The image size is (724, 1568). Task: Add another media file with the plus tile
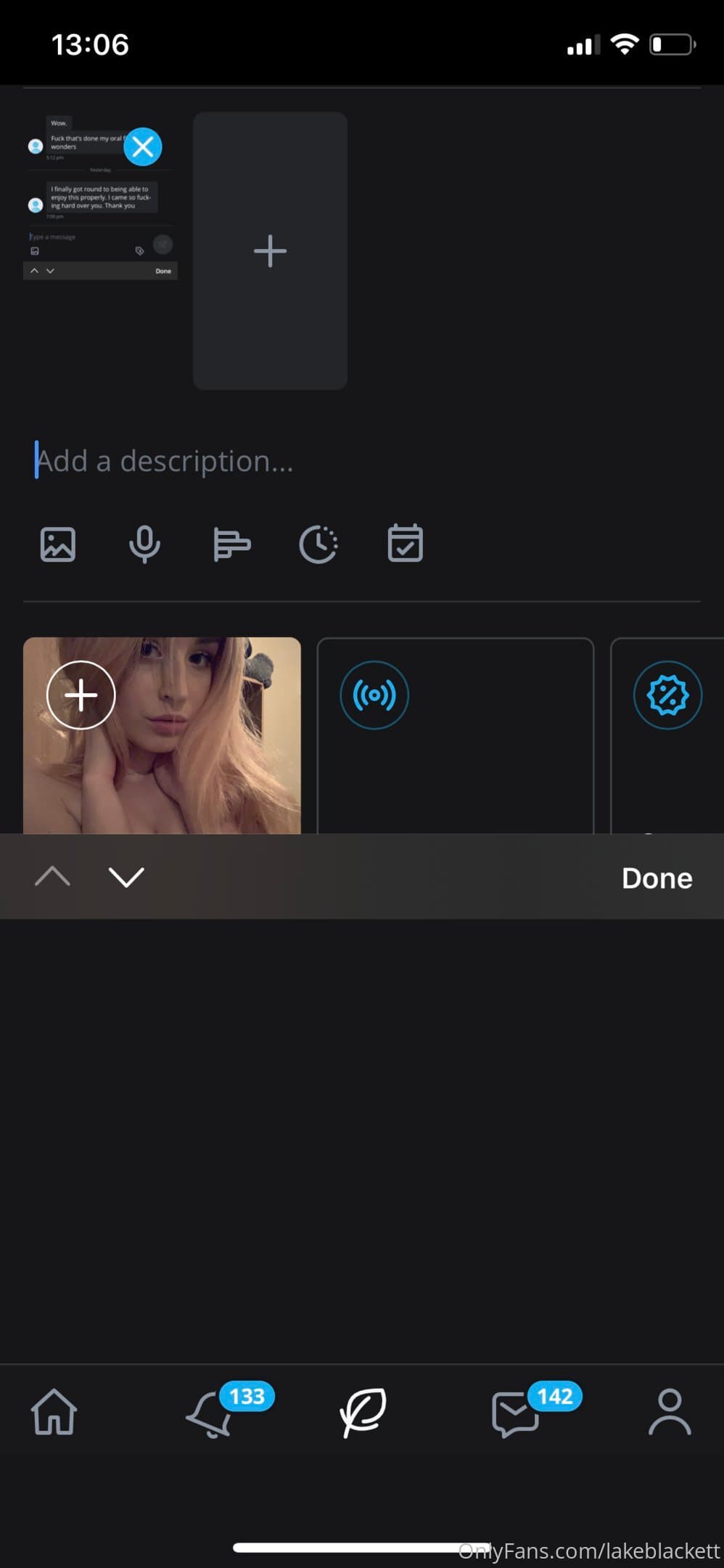pyautogui.click(x=270, y=251)
